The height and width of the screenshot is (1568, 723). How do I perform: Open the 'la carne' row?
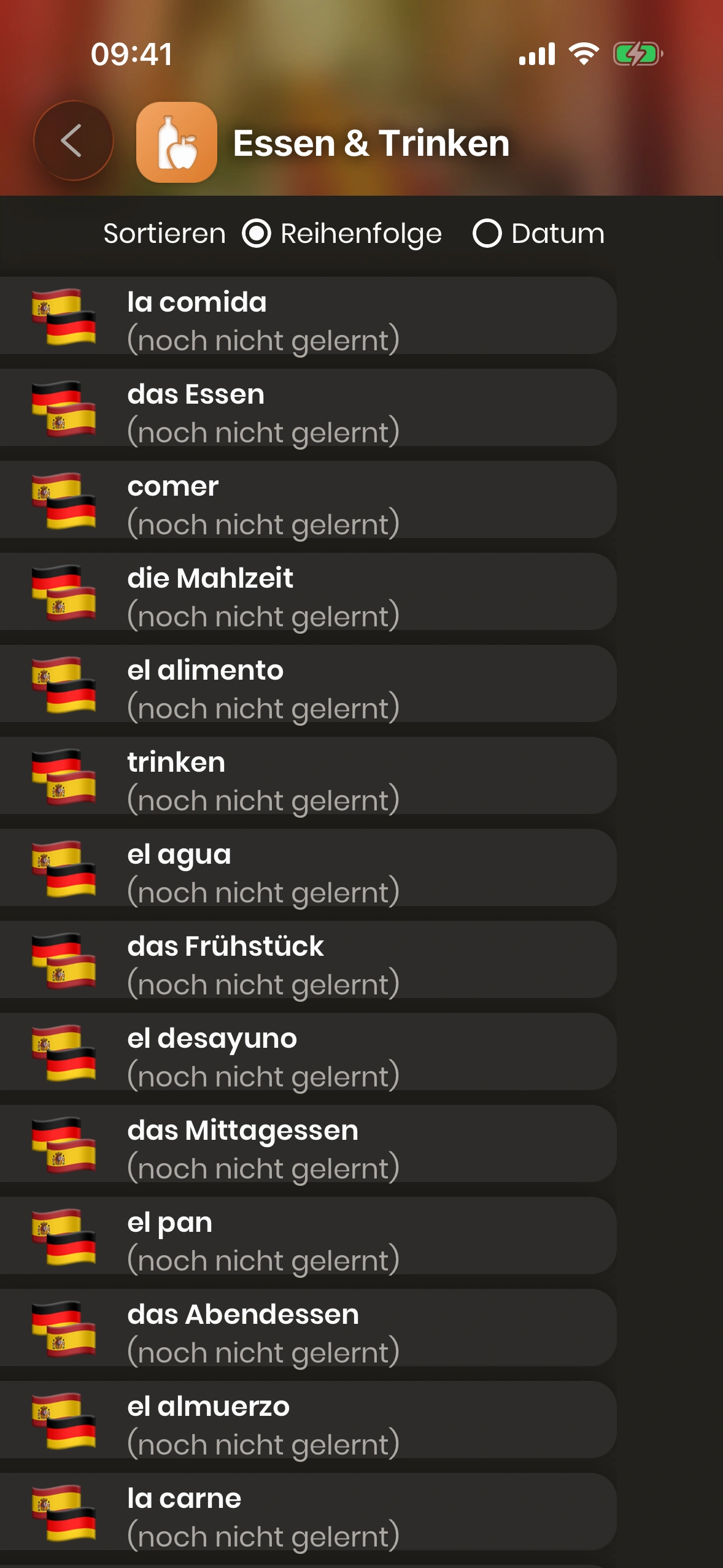[307, 1512]
